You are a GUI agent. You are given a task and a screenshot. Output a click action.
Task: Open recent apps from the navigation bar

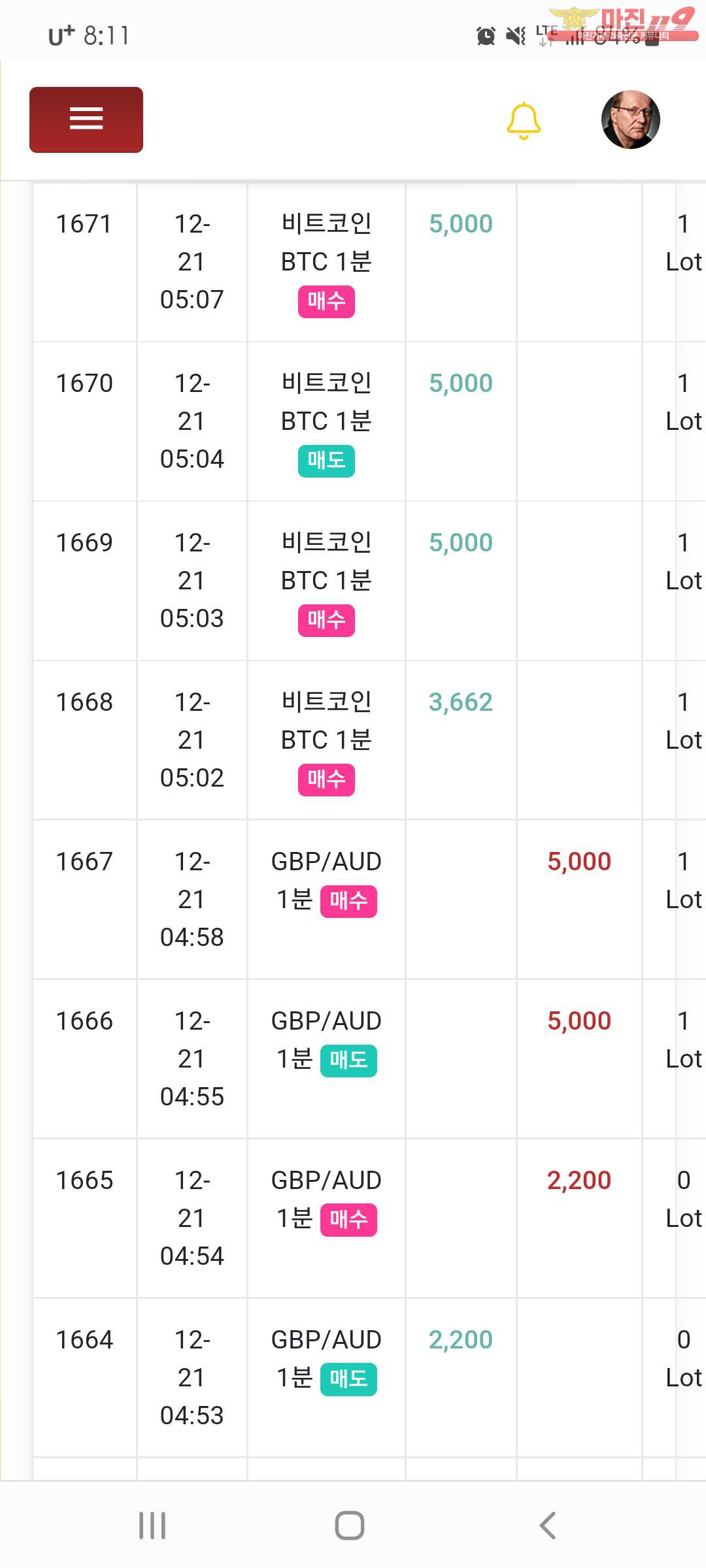(x=152, y=1526)
